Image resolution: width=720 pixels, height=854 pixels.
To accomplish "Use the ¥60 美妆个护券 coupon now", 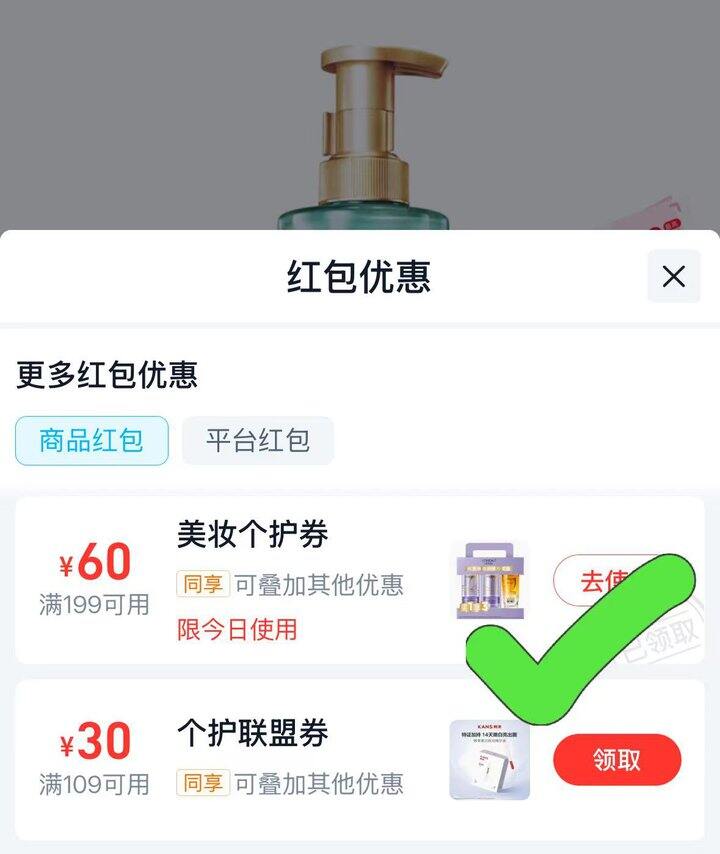I will (590, 580).
